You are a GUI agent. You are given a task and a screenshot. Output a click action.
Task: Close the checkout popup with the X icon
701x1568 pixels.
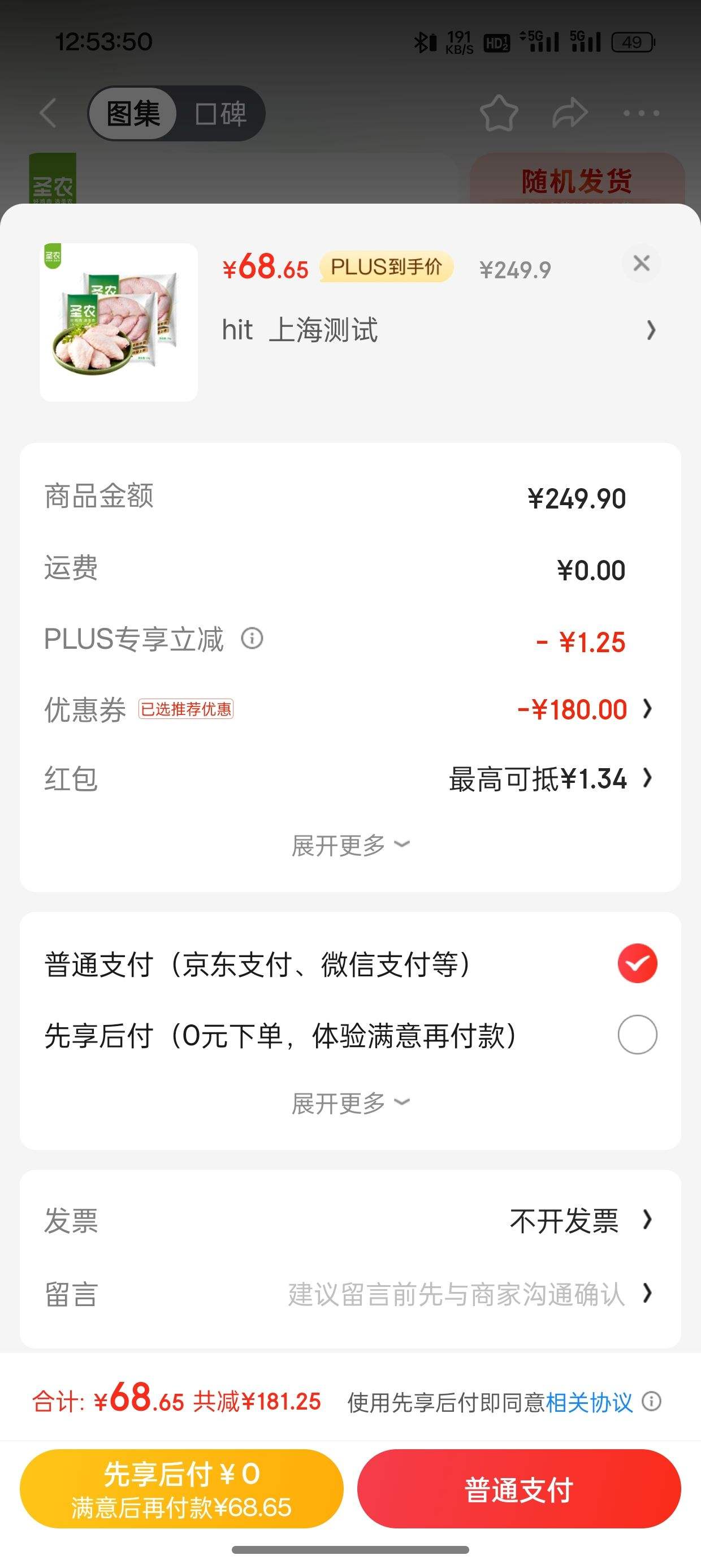pos(642,264)
